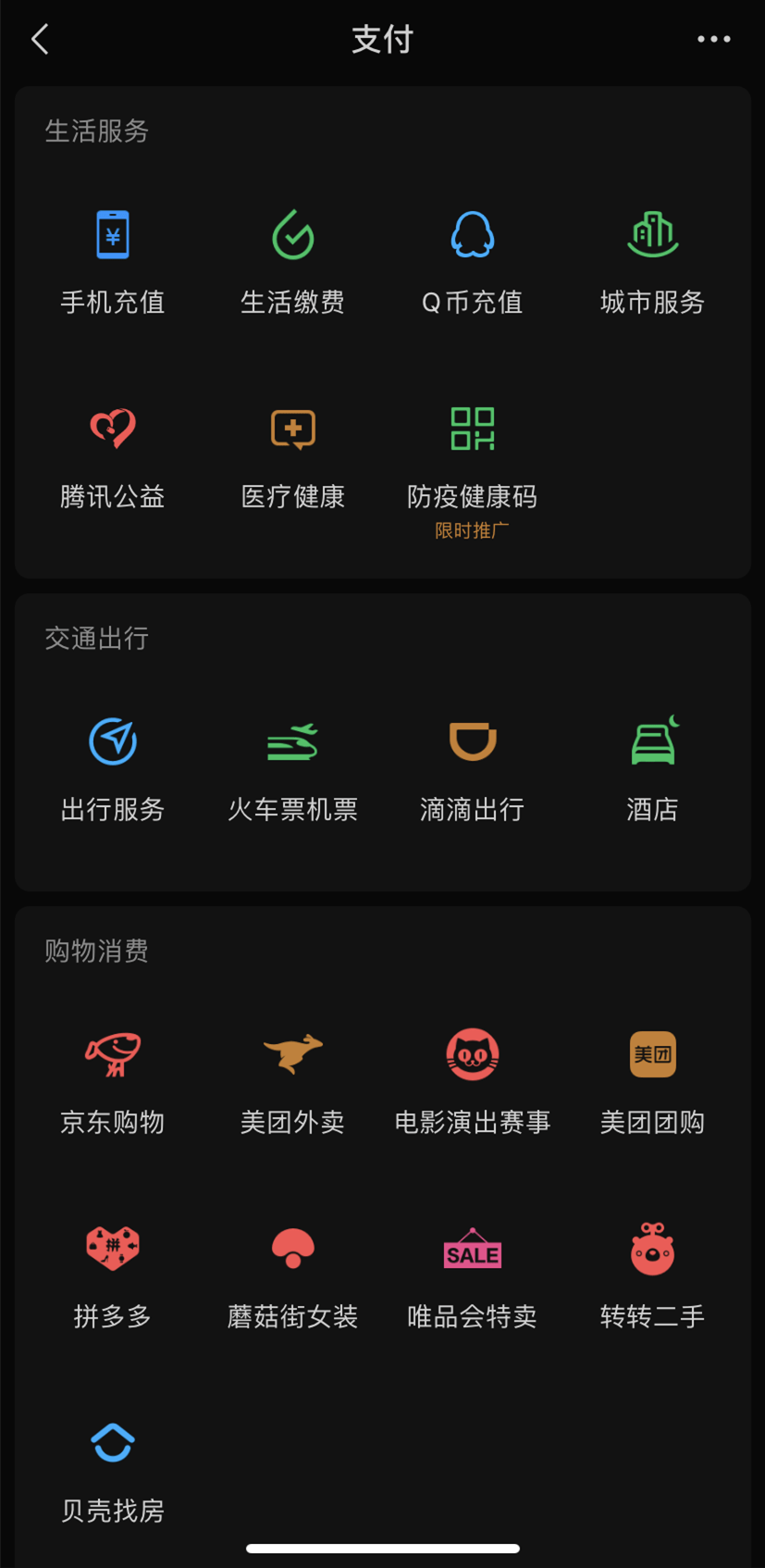Open 美团团购 group deals
Screen dimensions: 765x1568
point(652,1081)
